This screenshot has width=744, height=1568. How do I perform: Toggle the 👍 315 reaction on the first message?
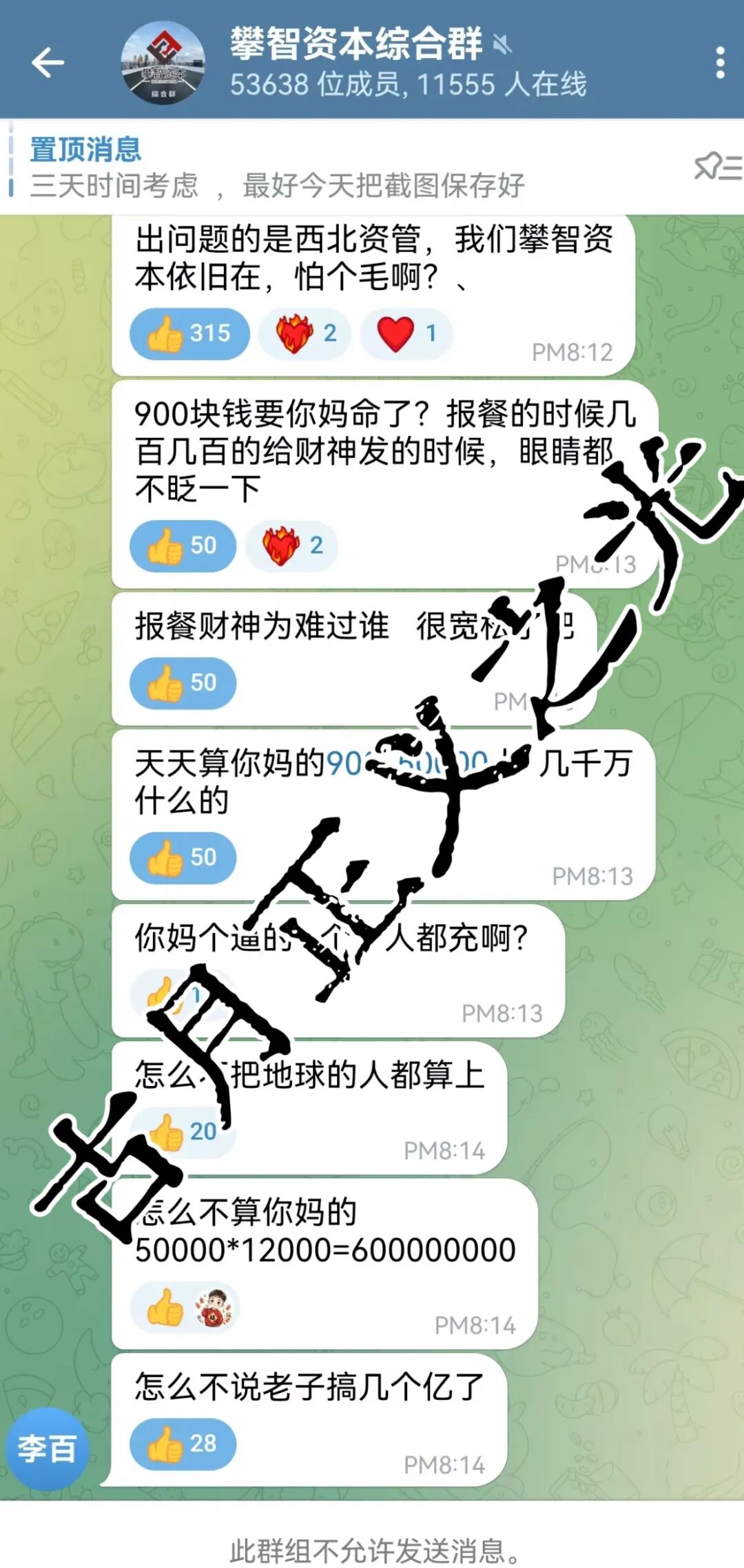(188, 333)
